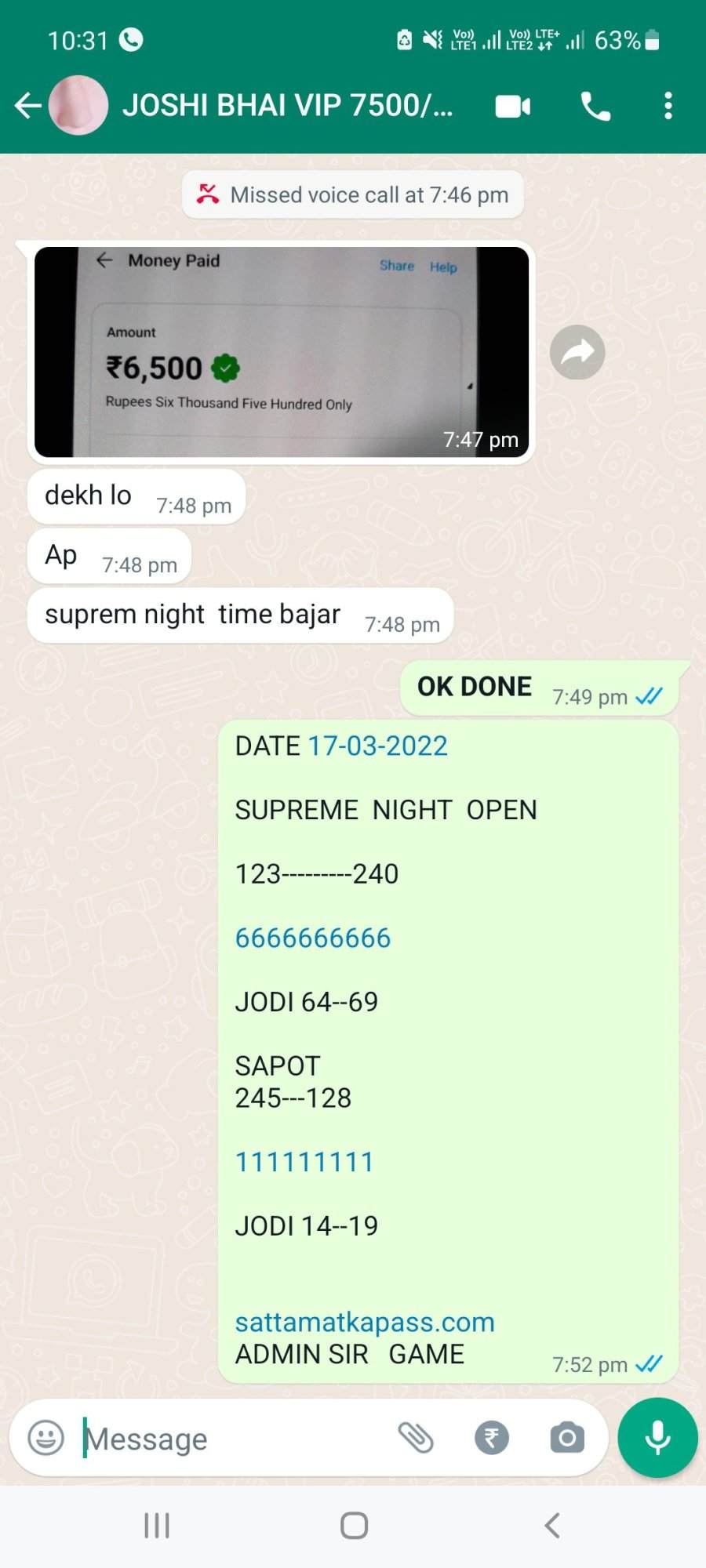Open JOSHI BHAI VIP chat info title

(288, 105)
